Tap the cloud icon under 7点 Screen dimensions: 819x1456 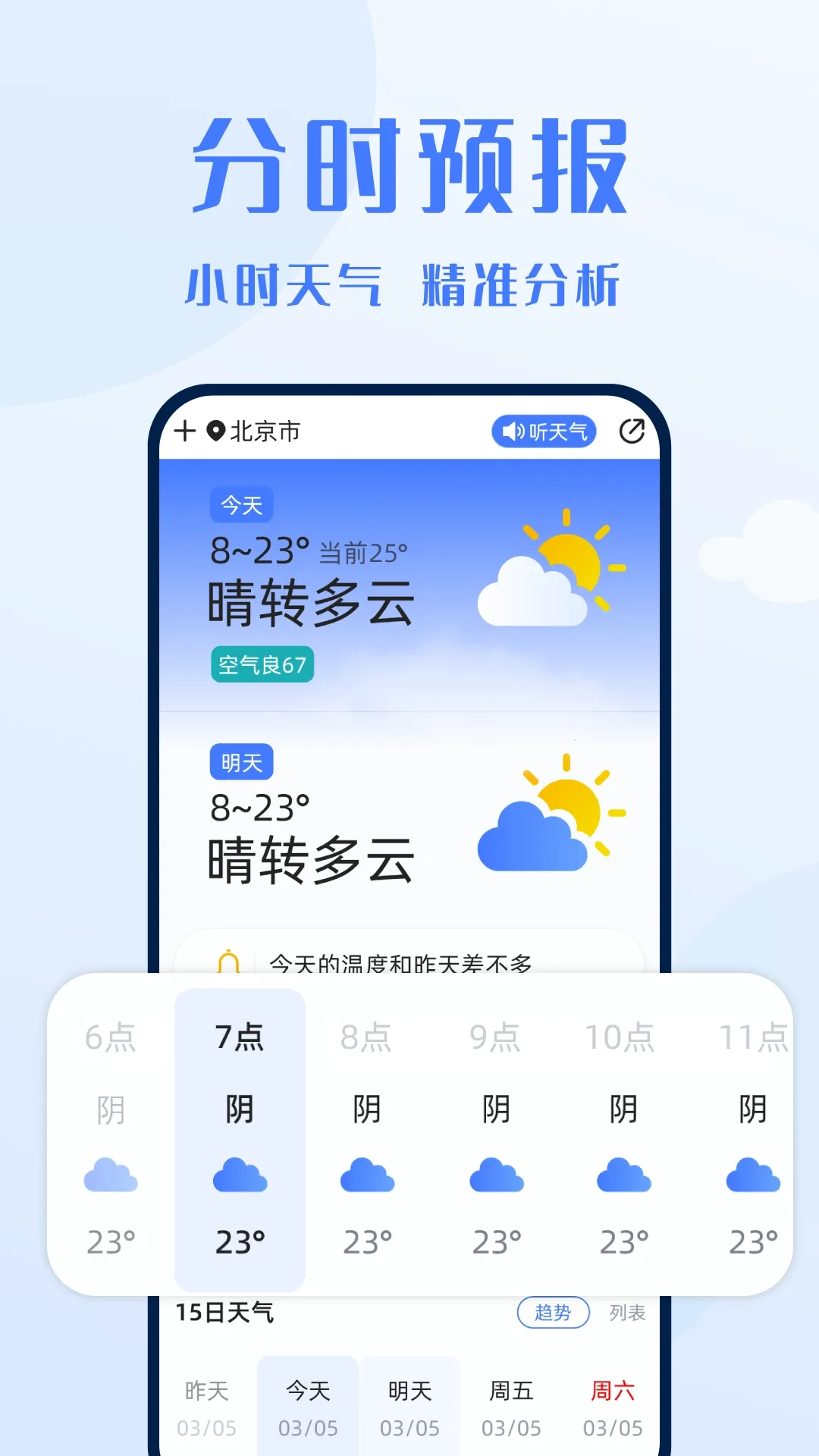[239, 1174]
